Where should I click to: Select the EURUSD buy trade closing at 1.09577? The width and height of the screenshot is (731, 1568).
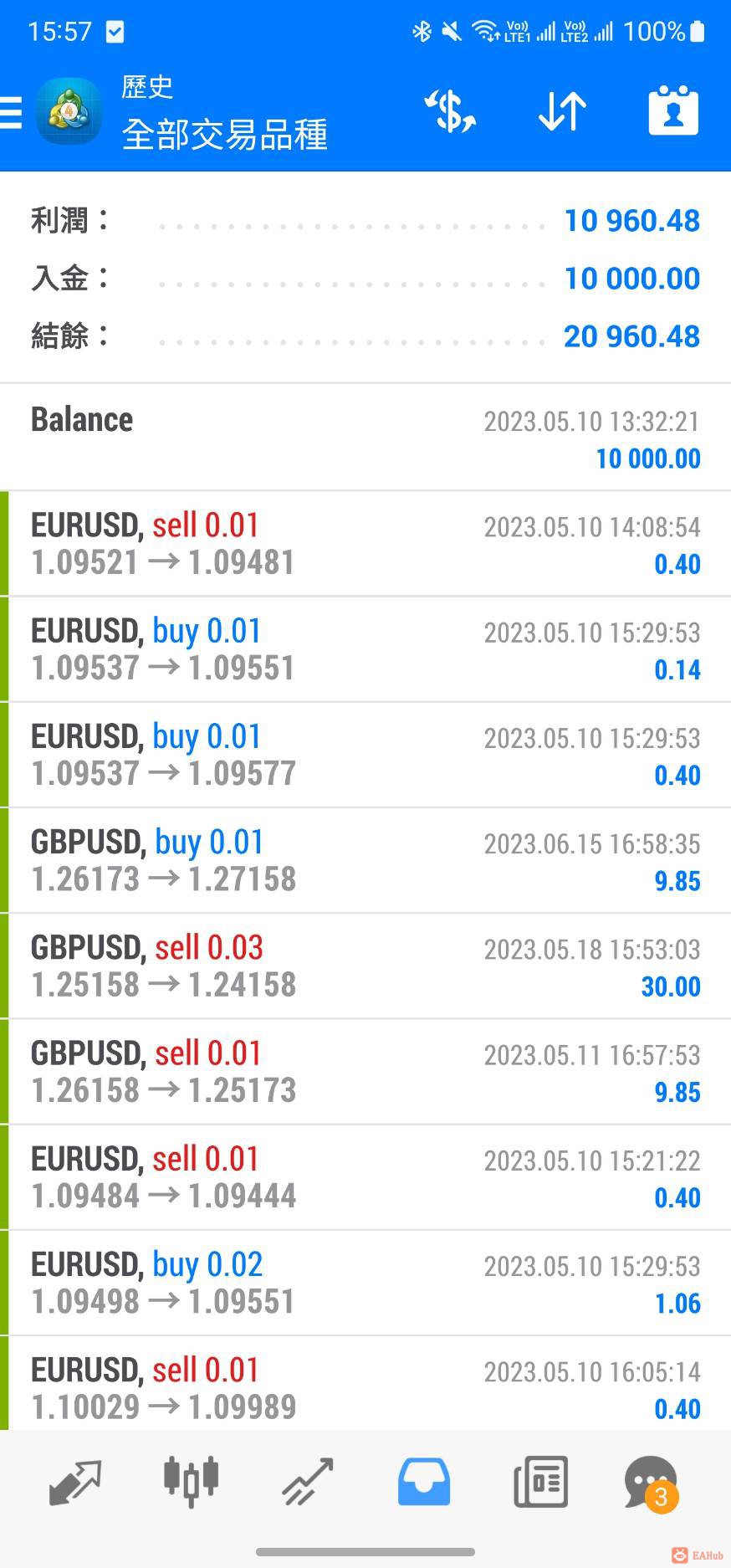(x=365, y=756)
